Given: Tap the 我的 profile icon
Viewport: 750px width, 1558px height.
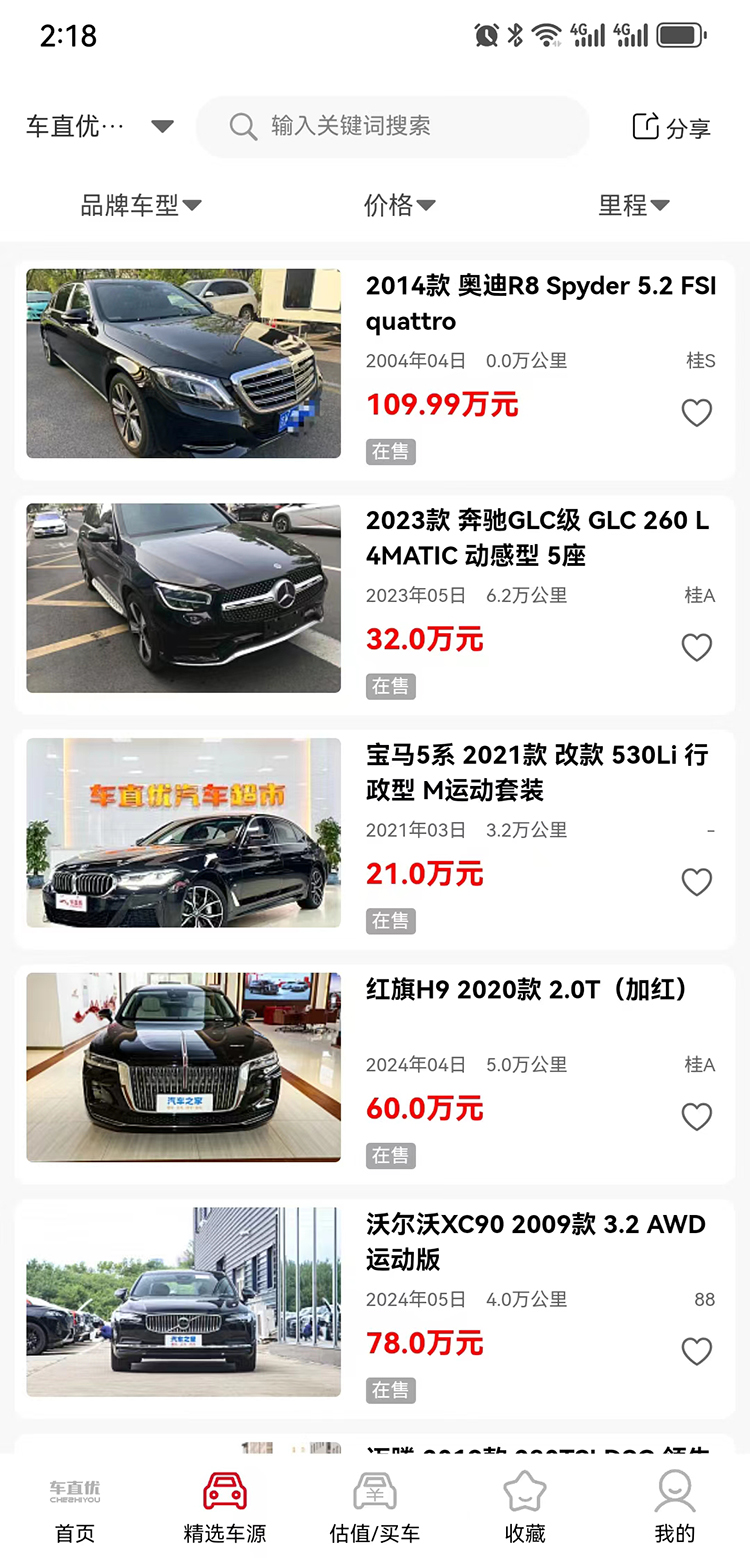Looking at the screenshot, I should (x=675, y=1489).
